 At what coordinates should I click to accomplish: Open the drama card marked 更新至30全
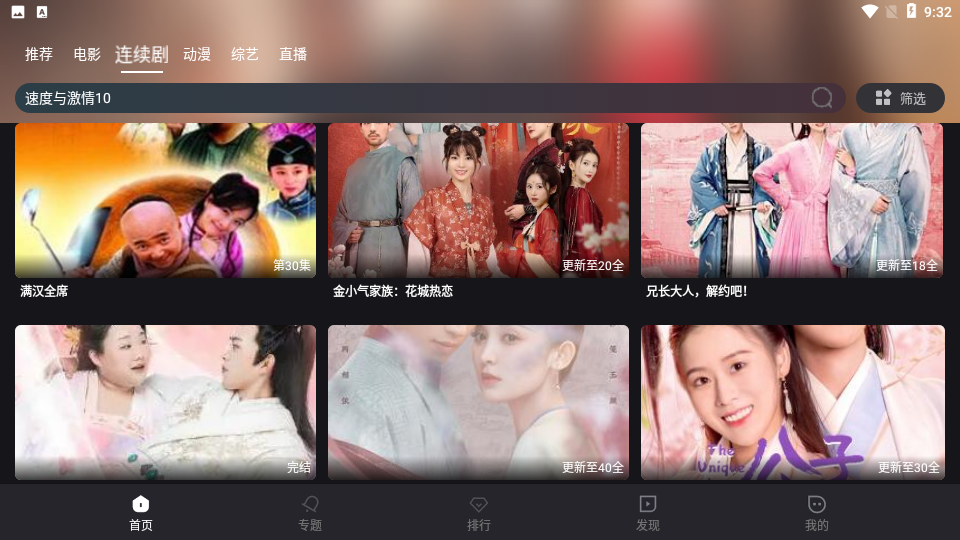pos(791,402)
